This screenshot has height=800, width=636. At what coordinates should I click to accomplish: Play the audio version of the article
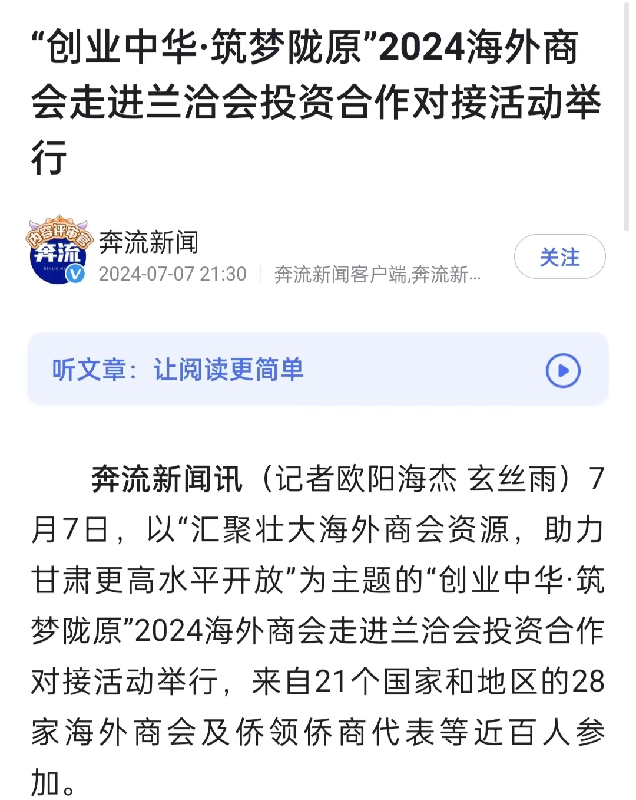tap(563, 371)
